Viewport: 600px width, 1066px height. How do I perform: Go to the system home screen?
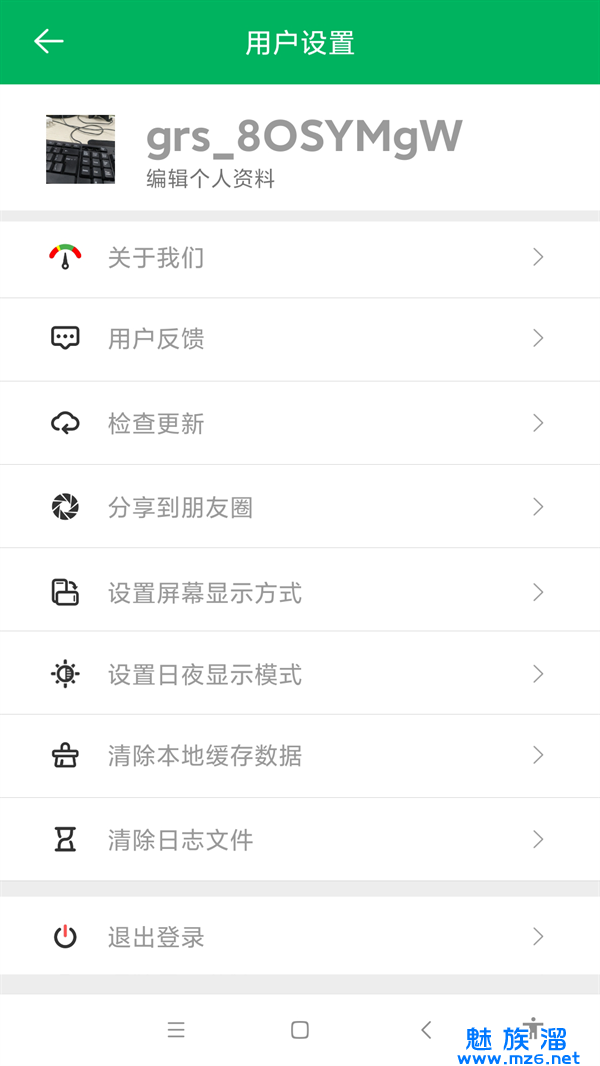click(299, 1030)
